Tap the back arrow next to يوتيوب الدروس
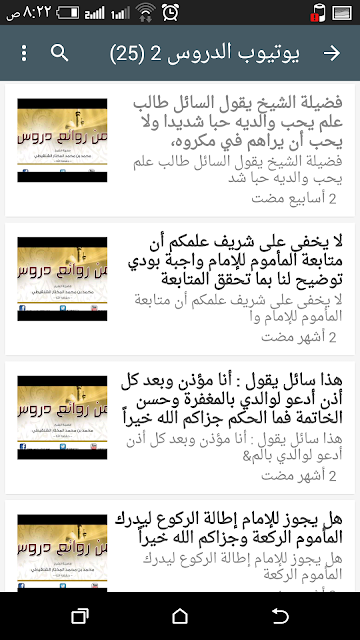Viewport: 360px width, 640px height. click(x=331, y=53)
